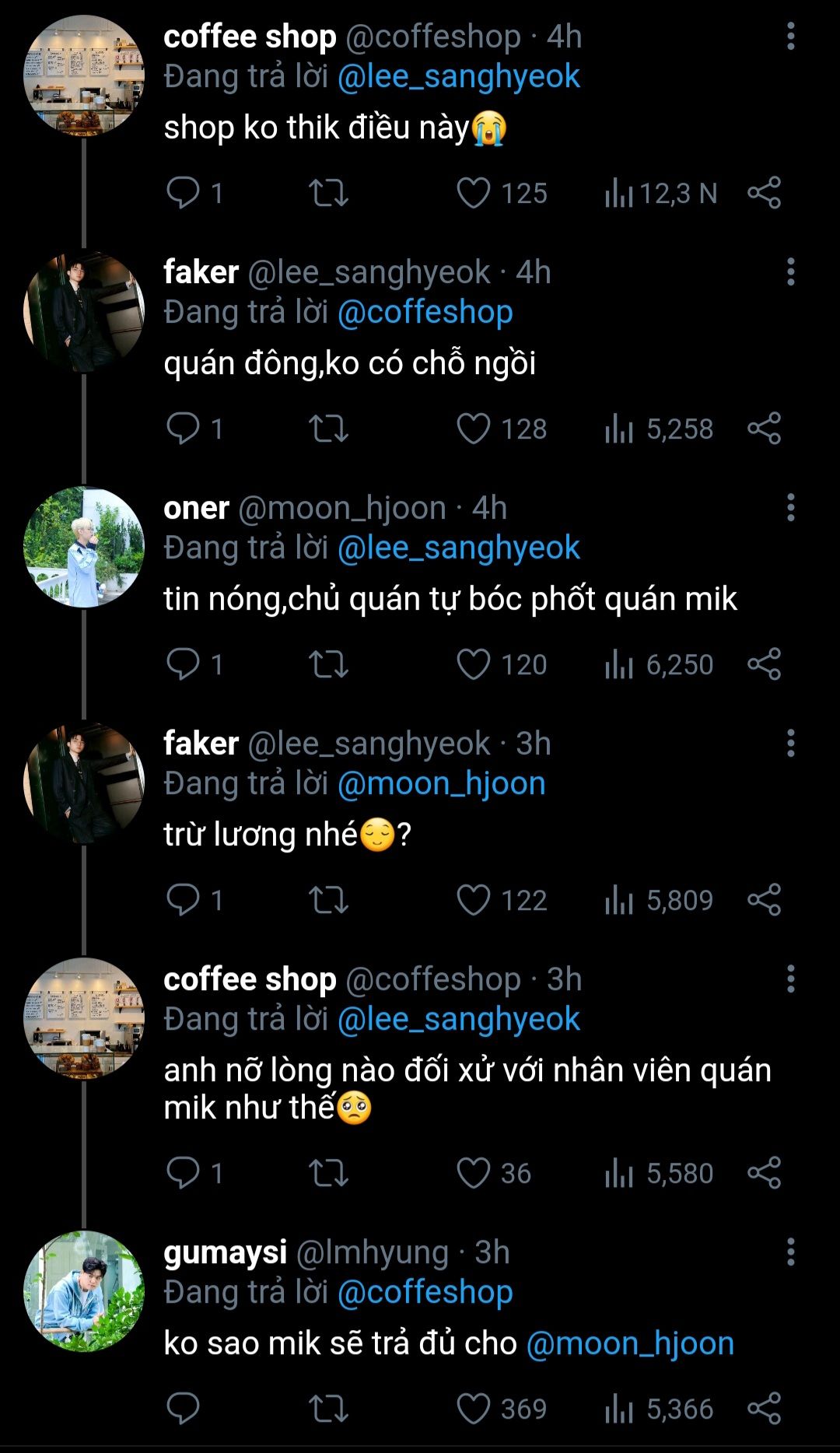
Task: Open @moon_hjoon mention in gumaysi's reply
Action: click(630, 1343)
